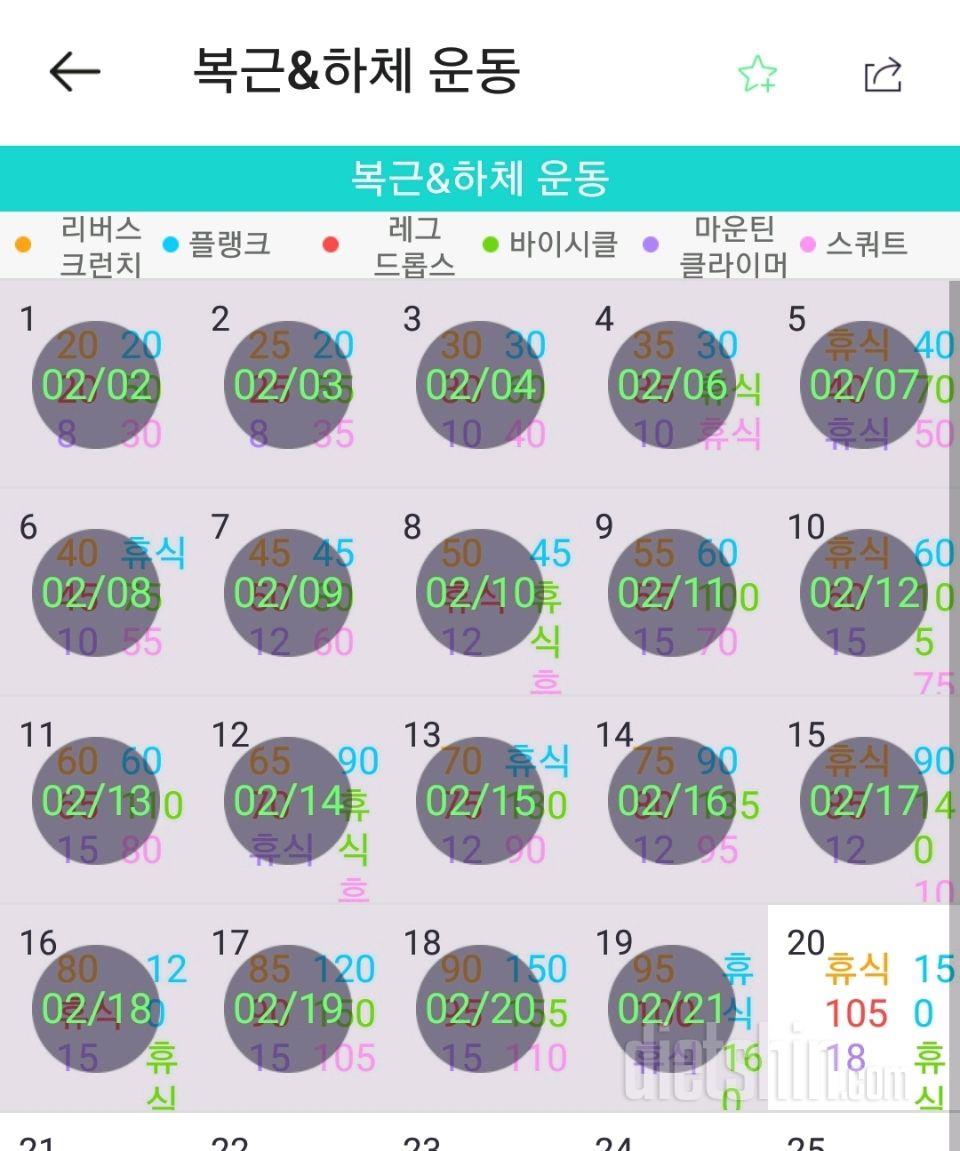The width and height of the screenshot is (960, 1151).
Task: Open day 2 stamped 02/03
Action: (x=288, y=385)
